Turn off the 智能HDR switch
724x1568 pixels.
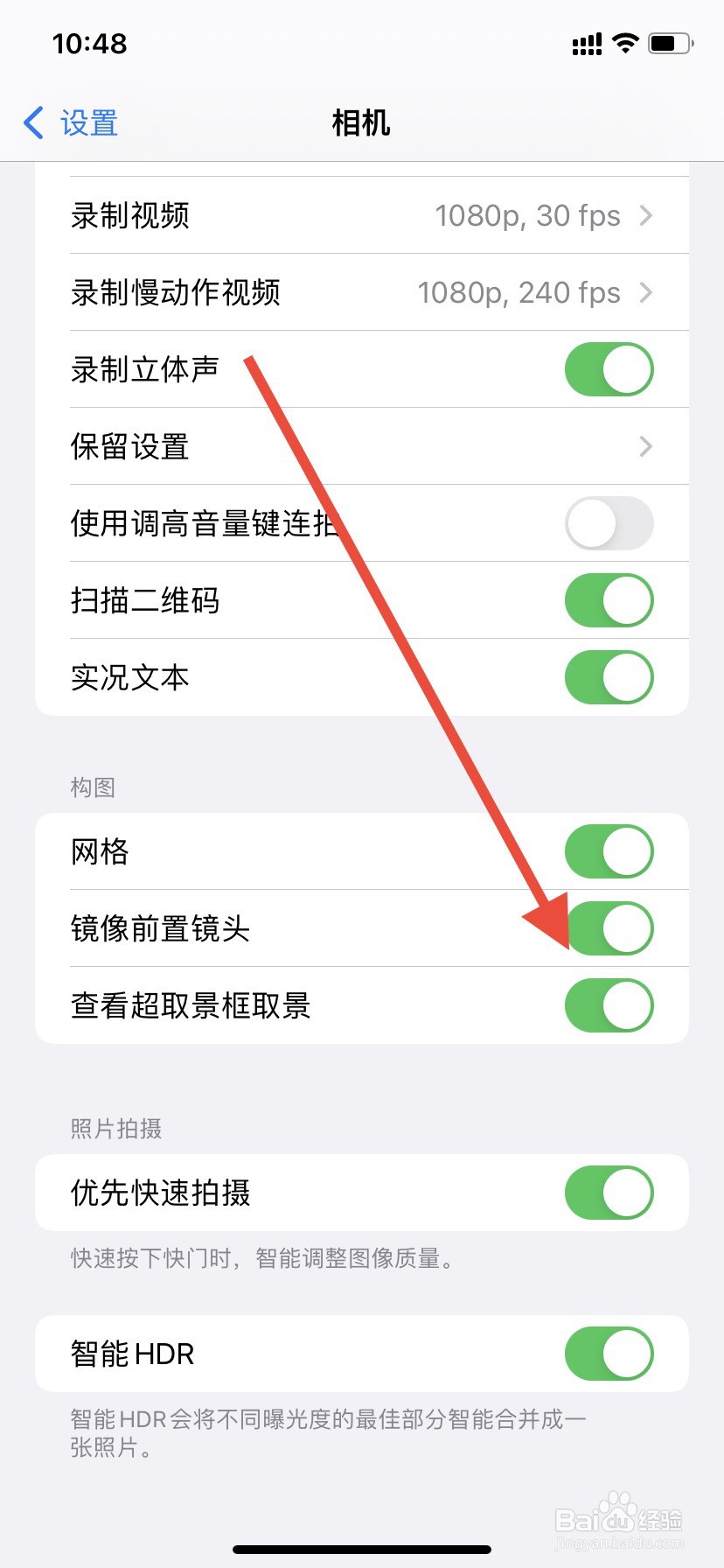pos(609,1353)
